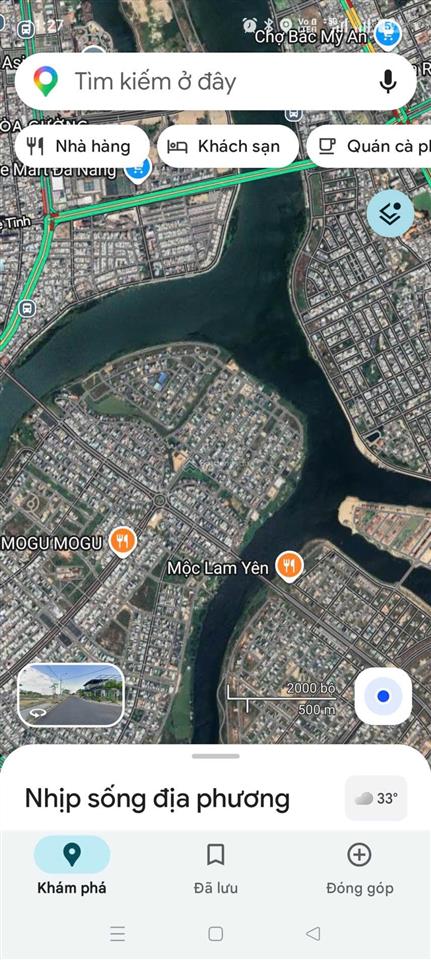Select the Khách sạn chip

coord(228,146)
